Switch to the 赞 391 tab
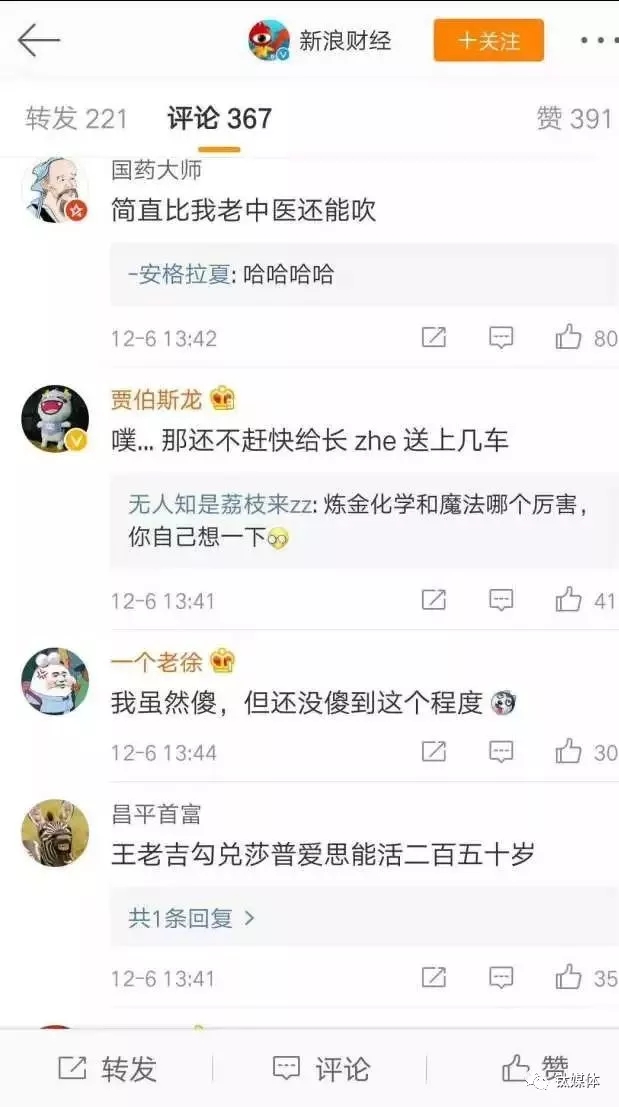This screenshot has height=1107, width=619. tap(573, 119)
